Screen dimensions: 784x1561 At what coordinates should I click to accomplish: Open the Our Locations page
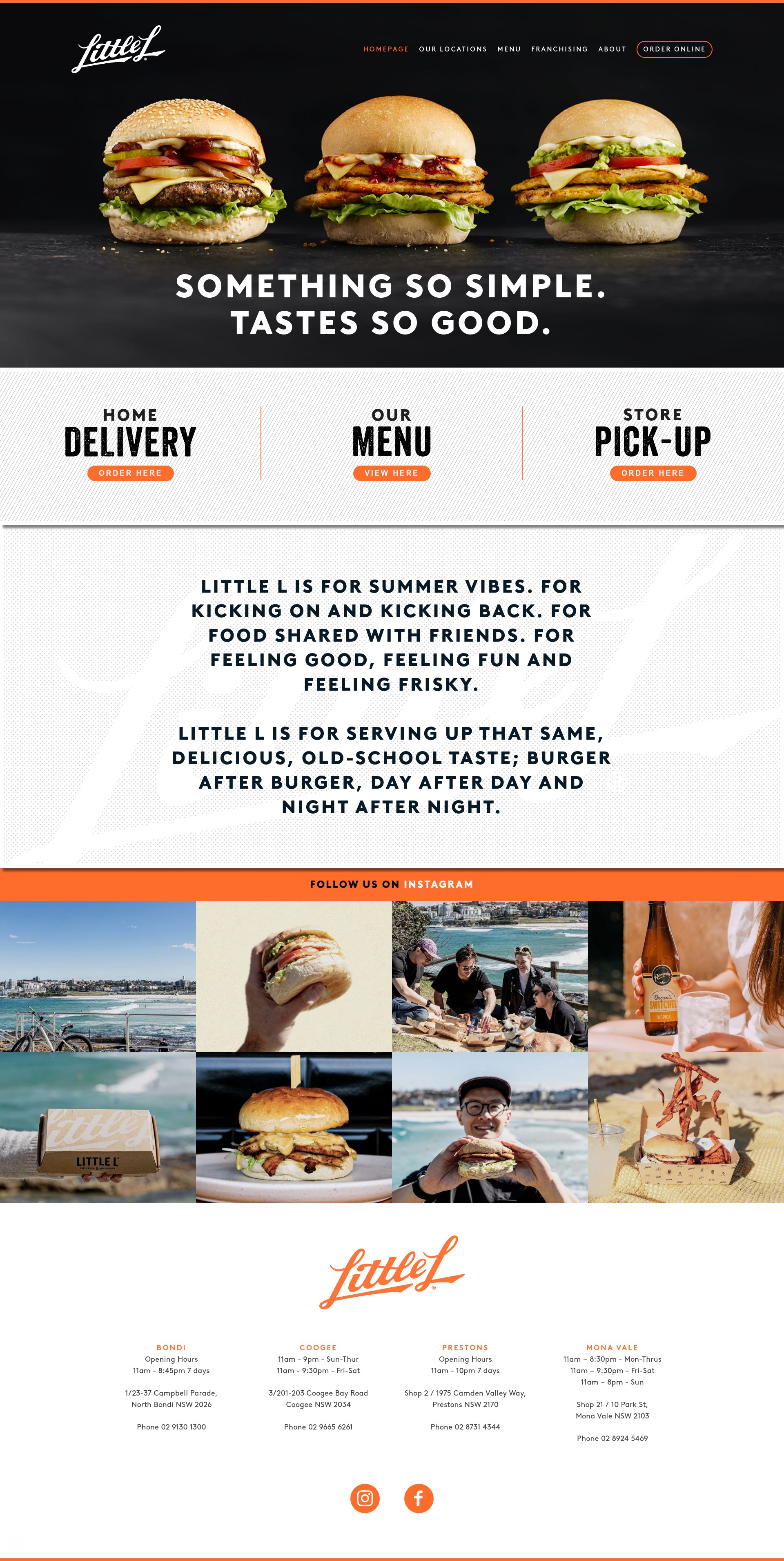(452, 49)
